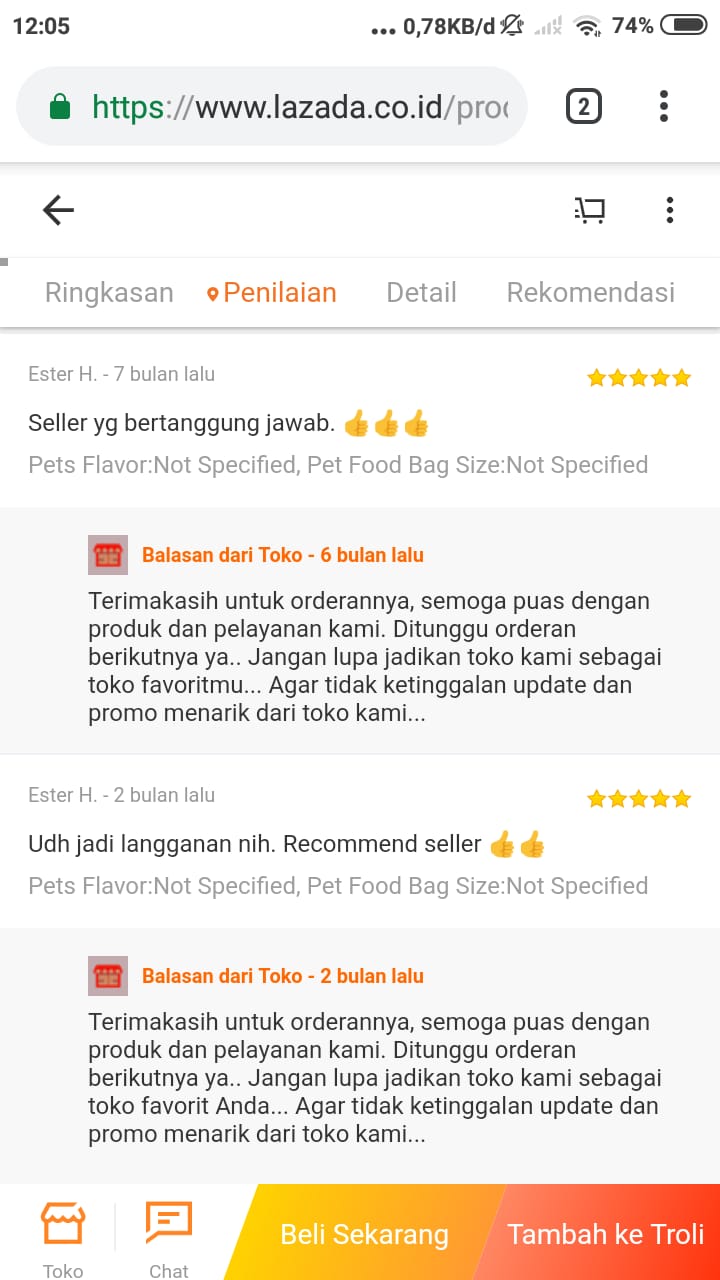Open the shopping cart icon

click(x=590, y=210)
